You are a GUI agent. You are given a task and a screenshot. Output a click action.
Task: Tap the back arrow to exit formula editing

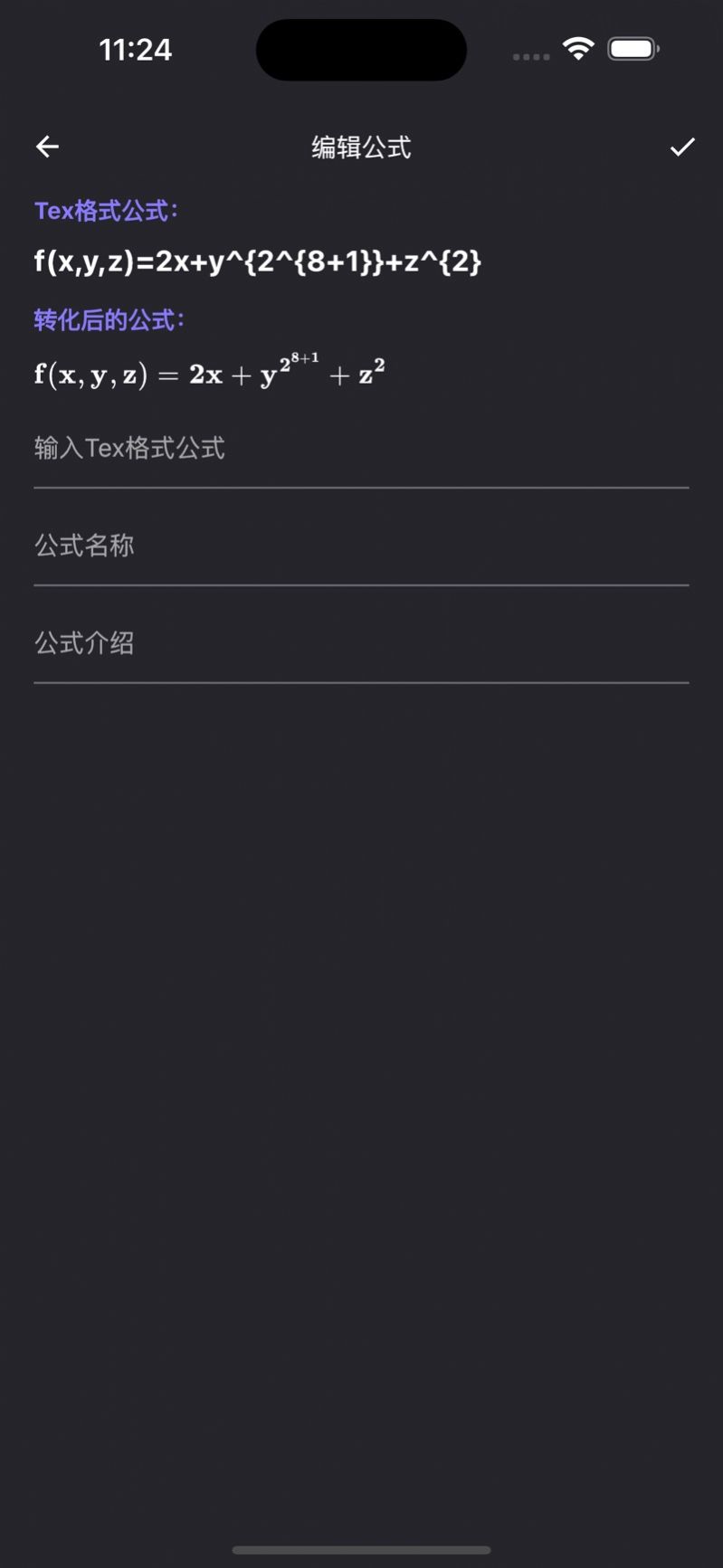pyautogui.click(x=47, y=146)
